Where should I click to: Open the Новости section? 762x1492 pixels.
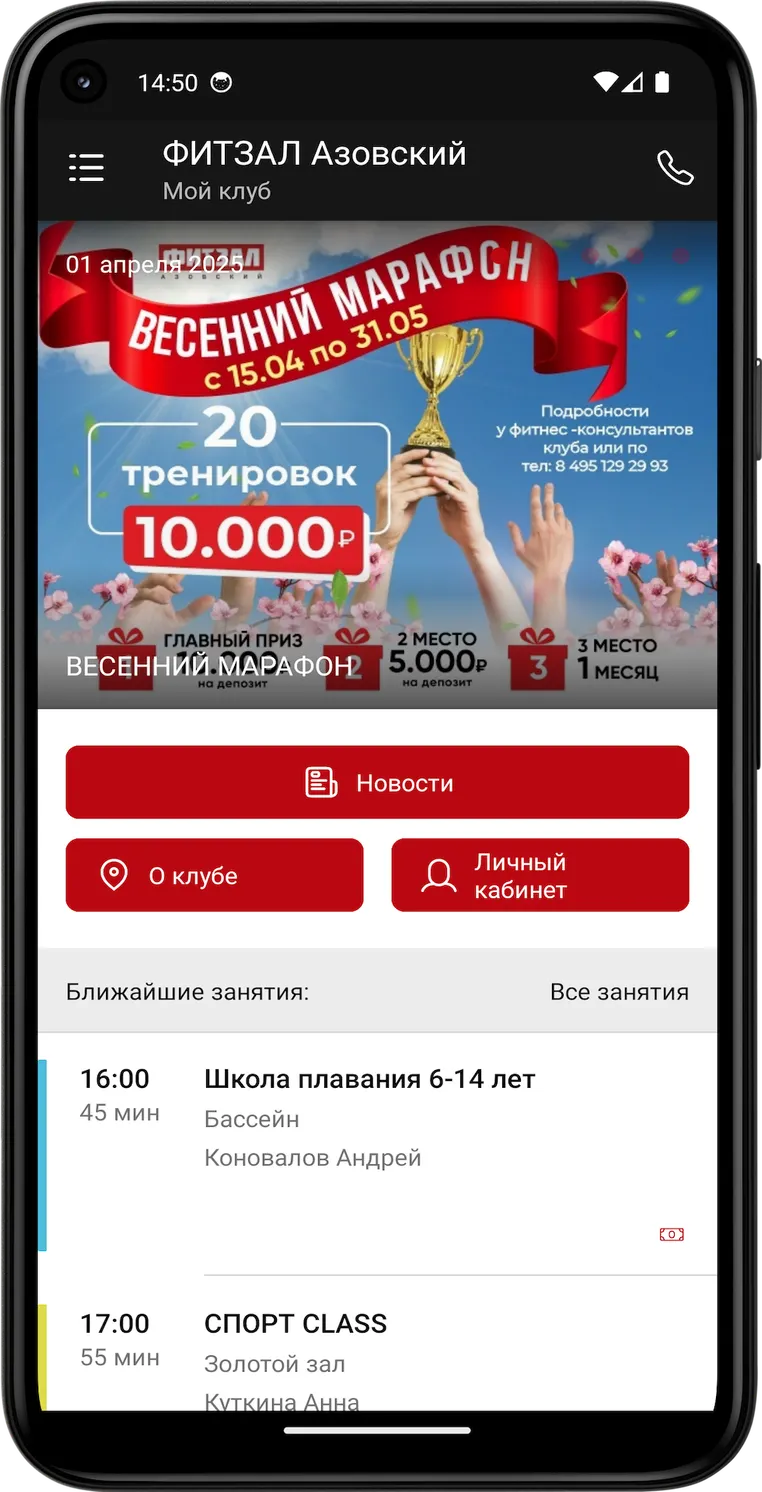pos(377,782)
